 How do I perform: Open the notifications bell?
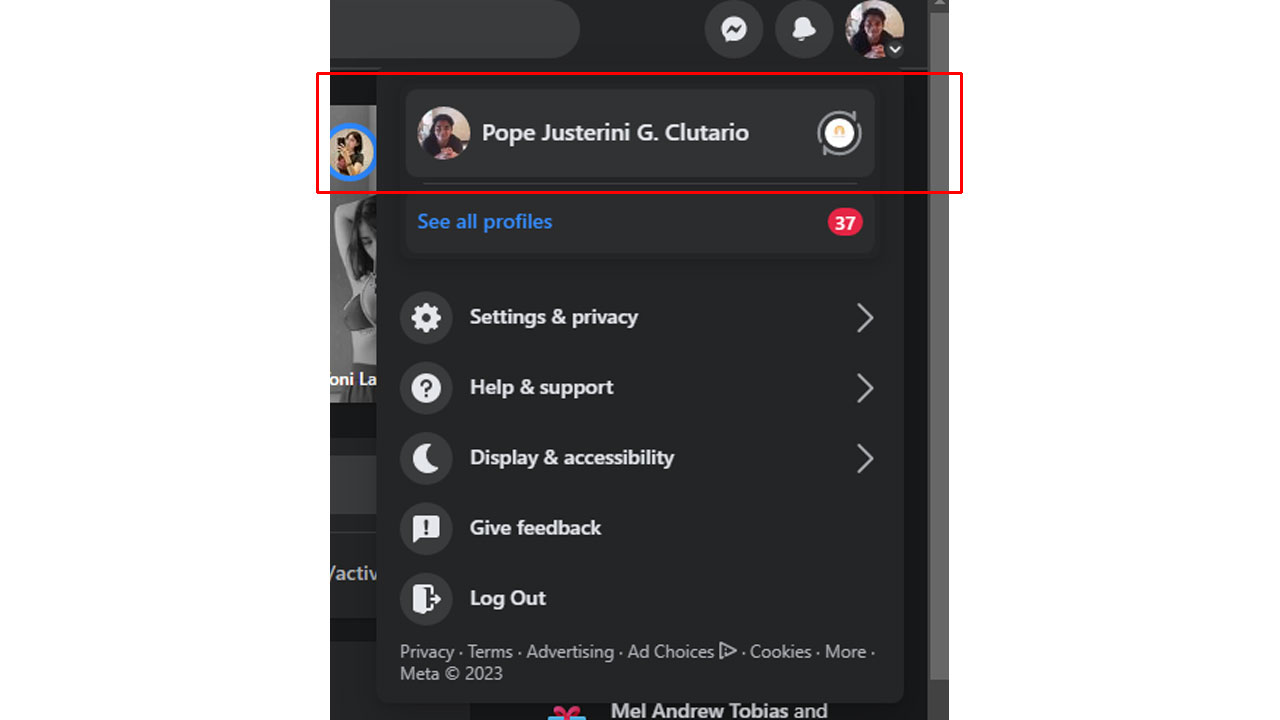coord(803,30)
